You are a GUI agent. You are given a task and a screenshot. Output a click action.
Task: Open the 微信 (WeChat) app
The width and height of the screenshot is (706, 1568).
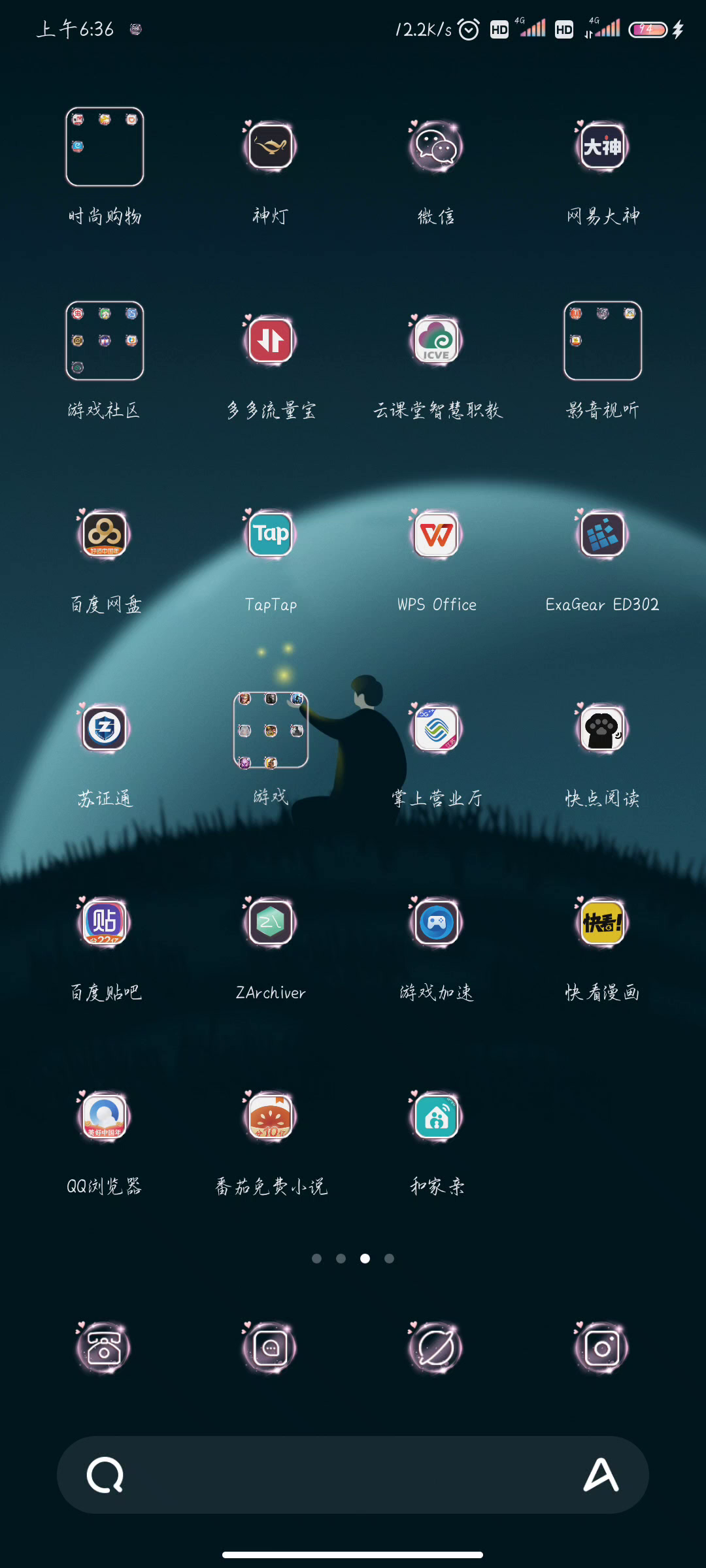tap(436, 146)
